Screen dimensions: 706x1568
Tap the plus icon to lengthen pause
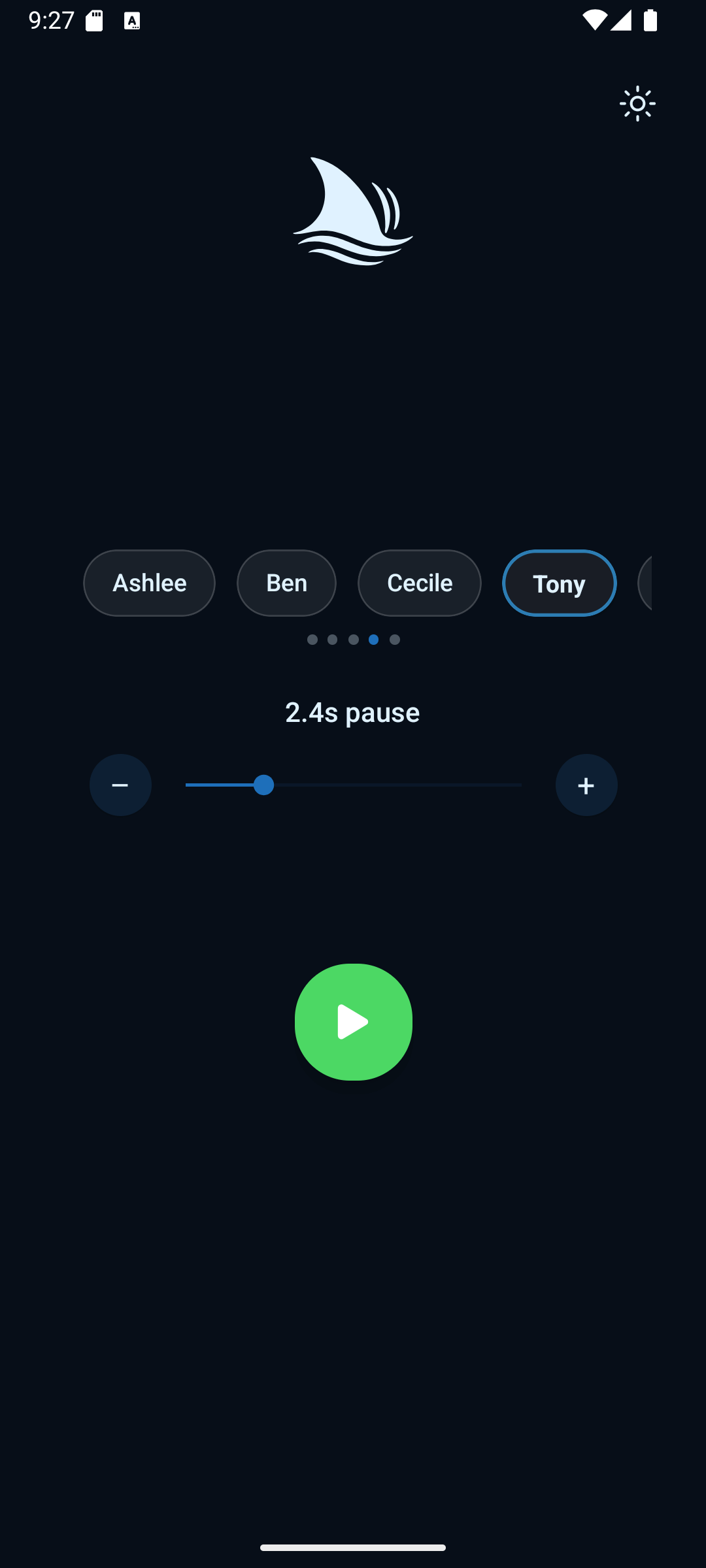[x=586, y=785]
